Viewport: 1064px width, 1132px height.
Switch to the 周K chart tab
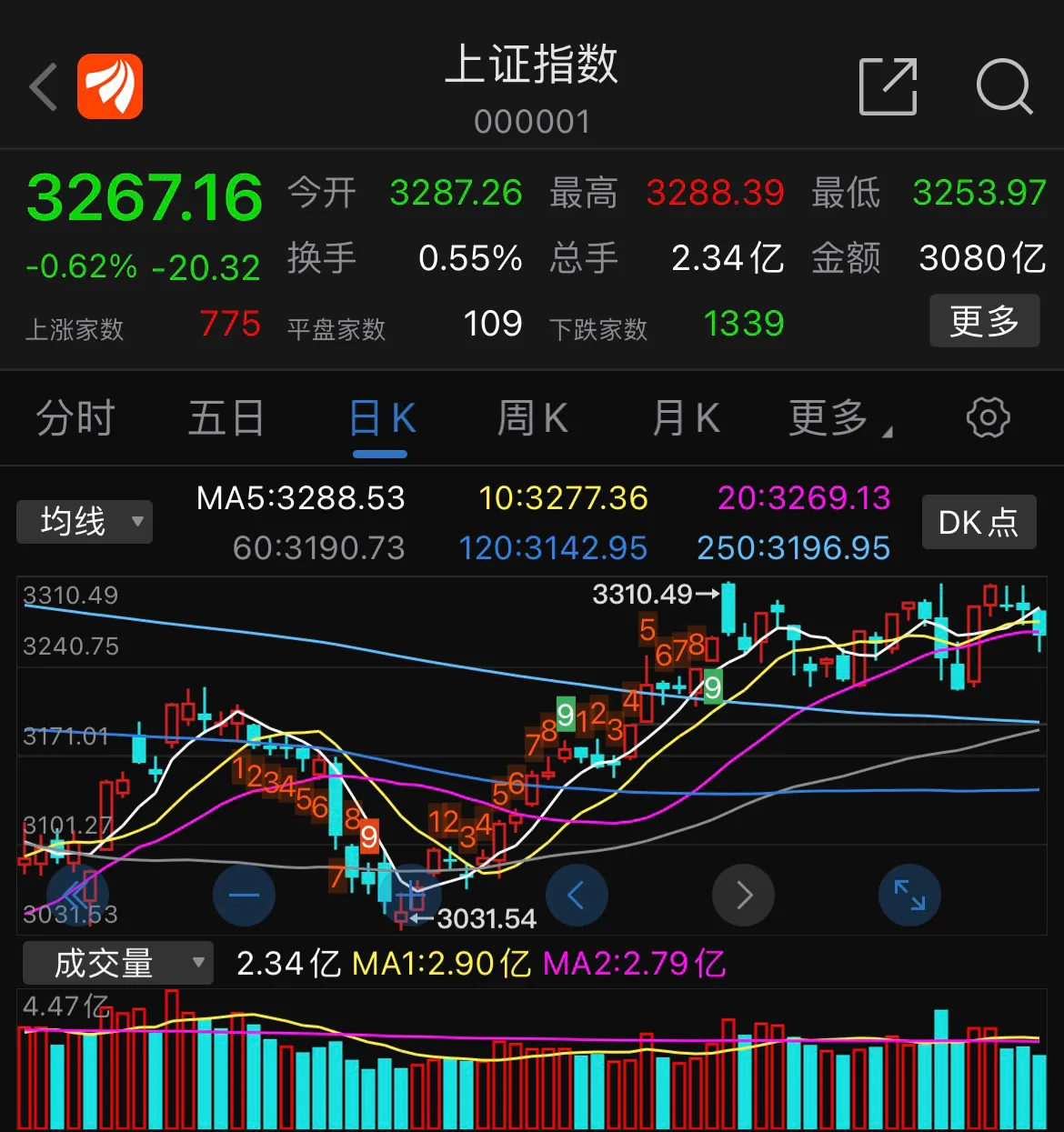click(532, 419)
